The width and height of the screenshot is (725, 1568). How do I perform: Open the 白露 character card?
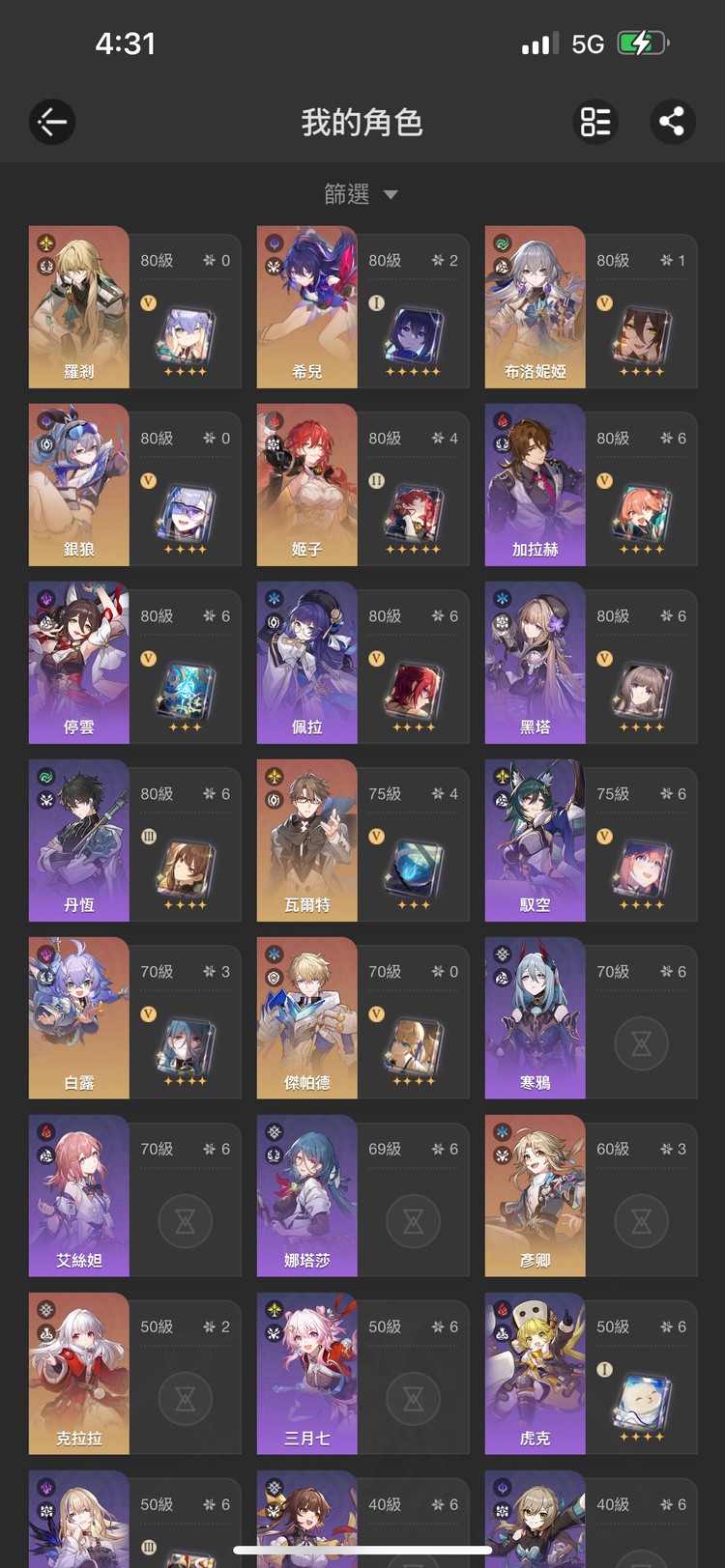(79, 1018)
